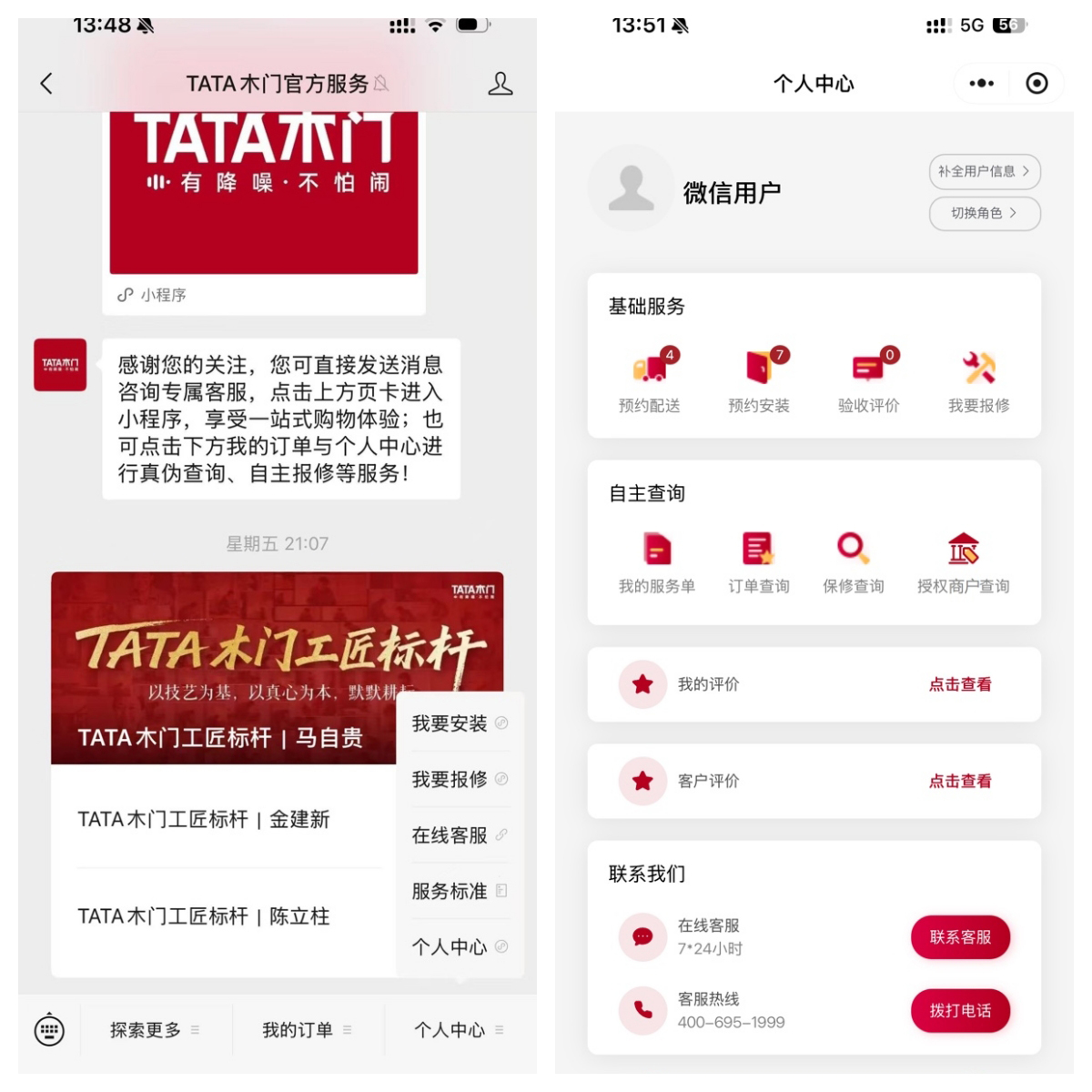Image resolution: width=1092 pixels, height=1092 pixels.
Task: Open 订单查询
Action: point(759,562)
